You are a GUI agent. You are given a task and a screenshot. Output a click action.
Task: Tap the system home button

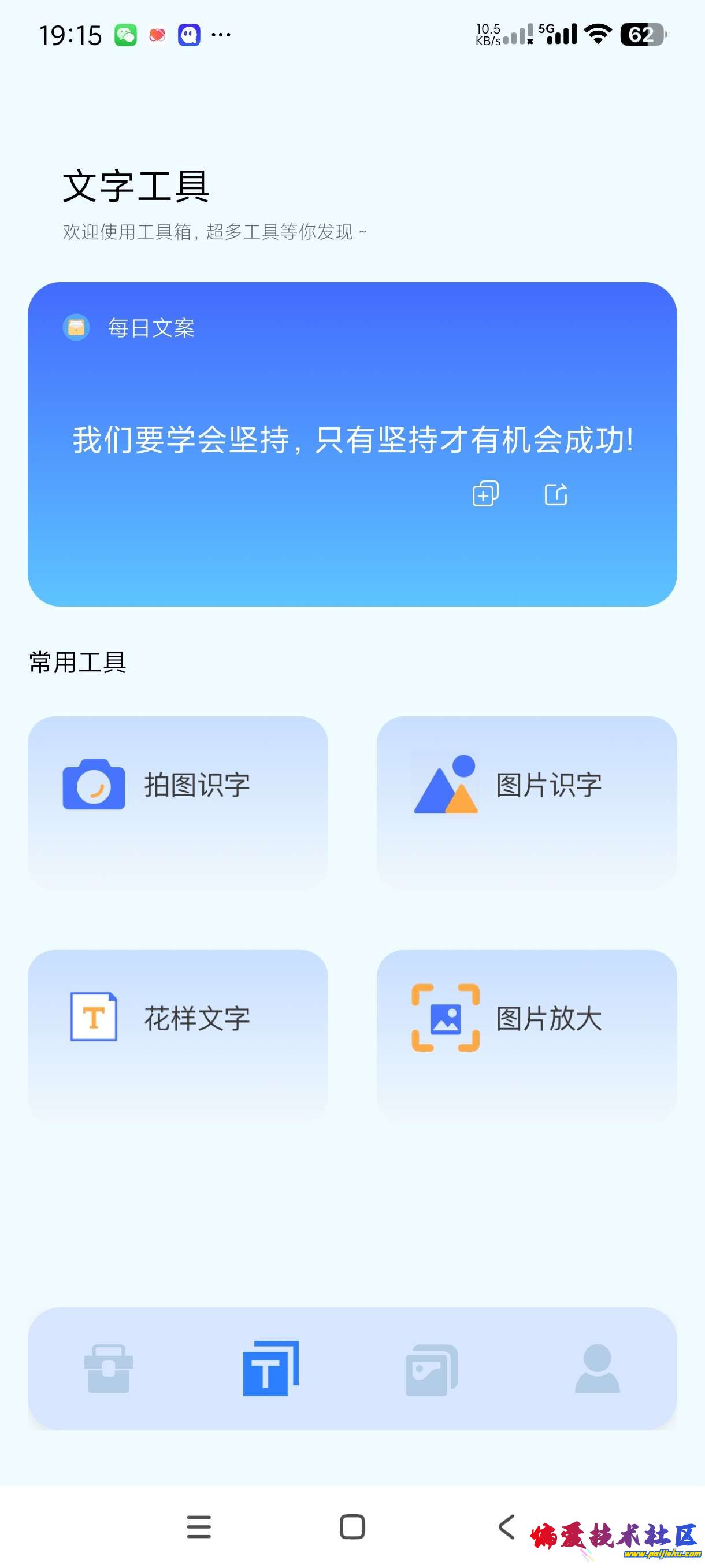click(x=352, y=1526)
